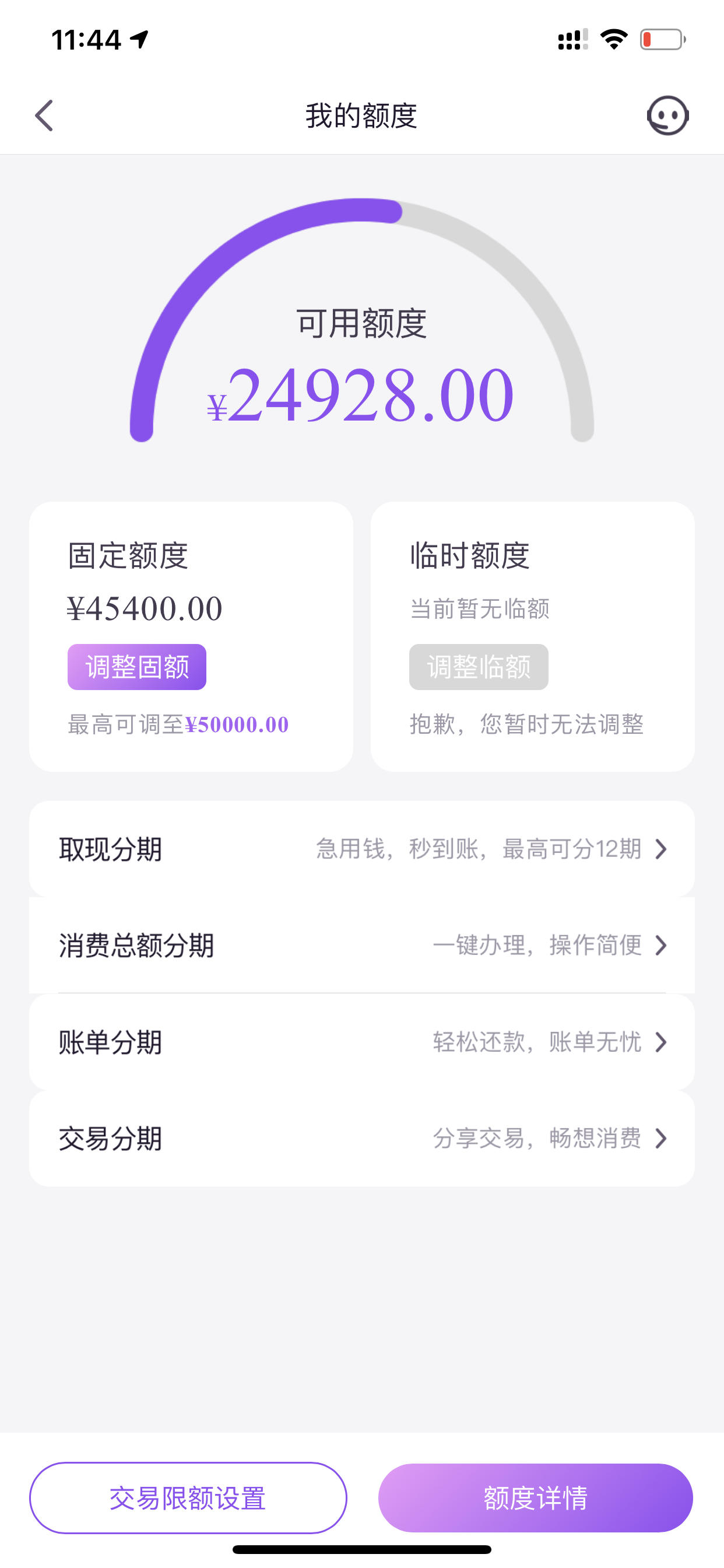
Task: Select the 账单分期 row
Action: pyautogui.click(x=362, y=1042)
